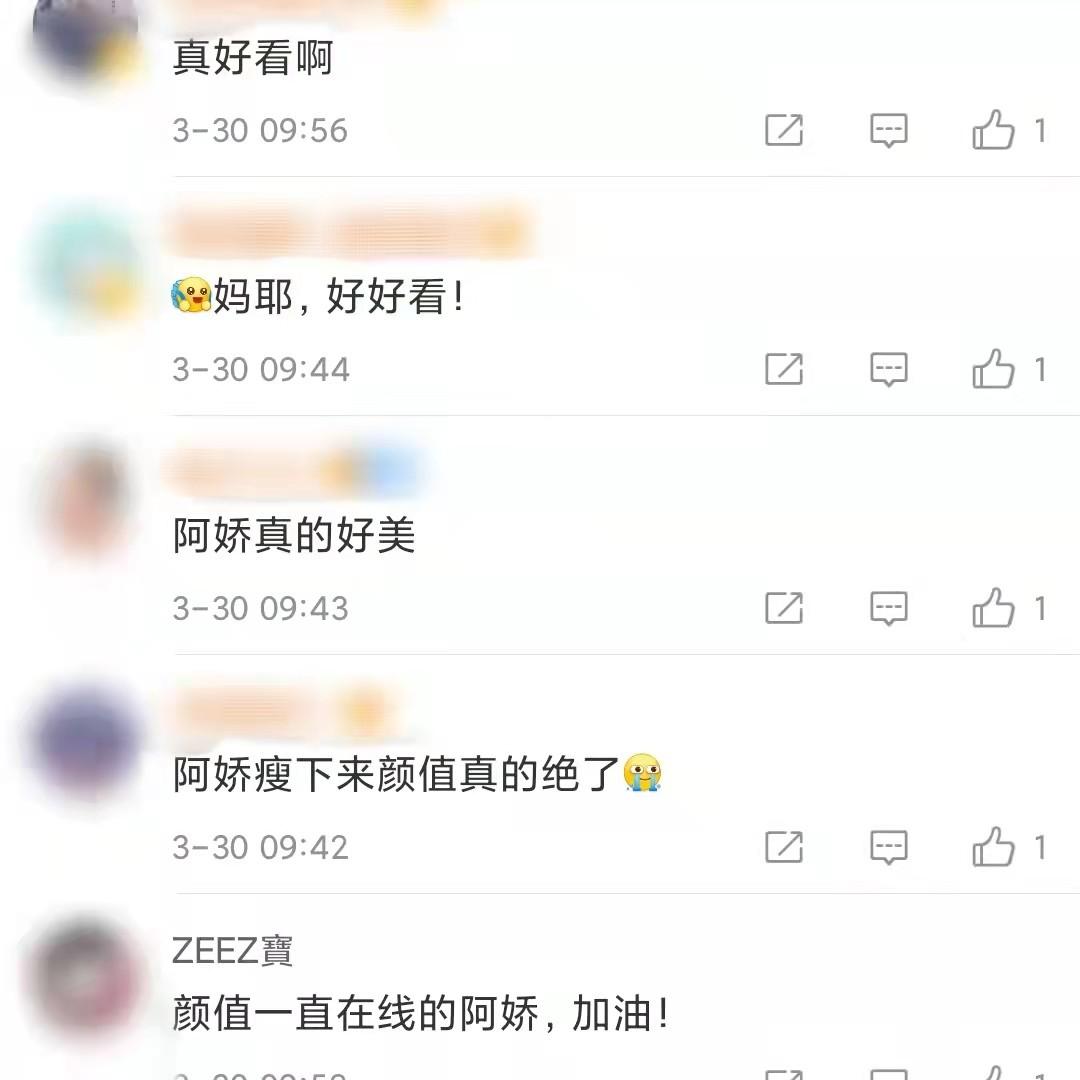
Task: Like the comment 真好看啊
Action: pyautogui.click(x=993, y=131)
